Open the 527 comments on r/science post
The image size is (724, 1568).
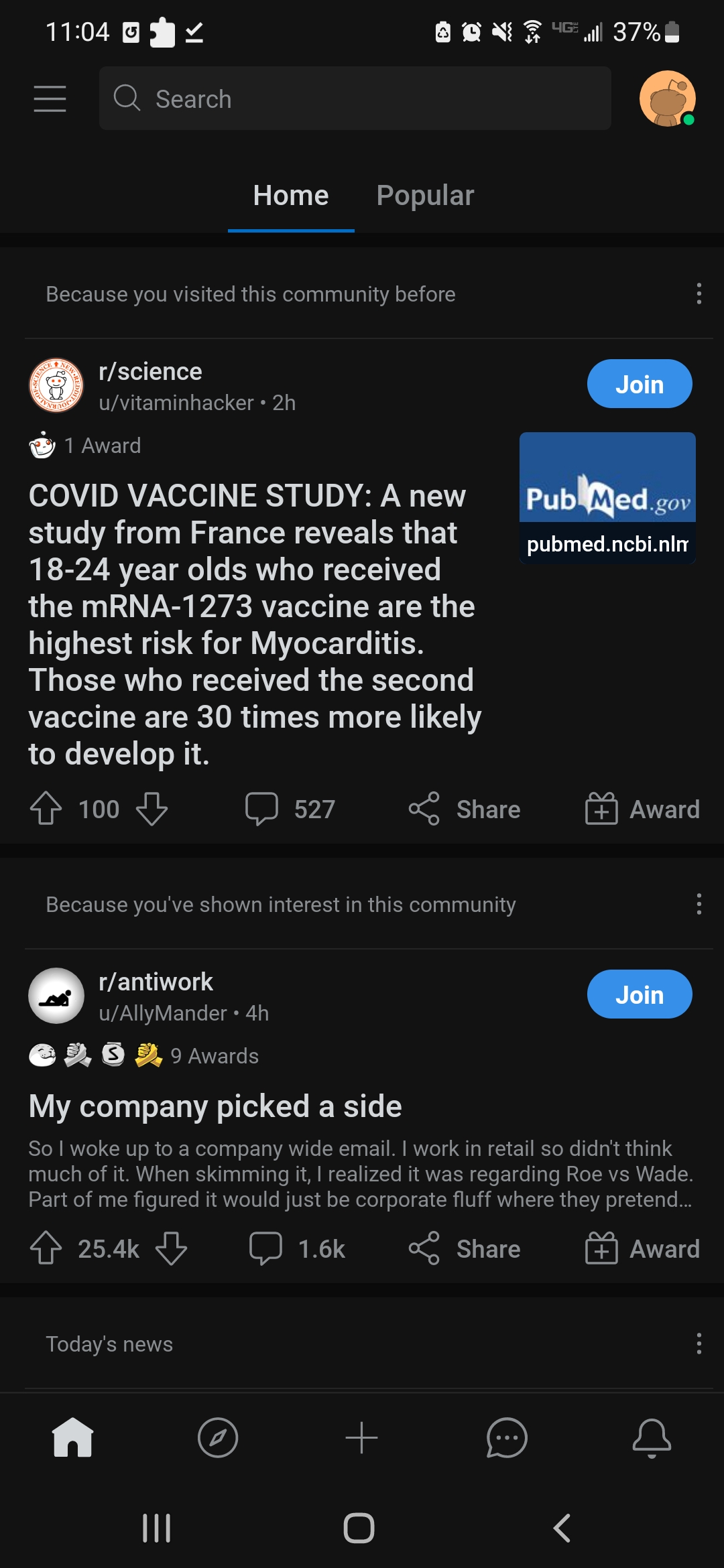point(290,809)
